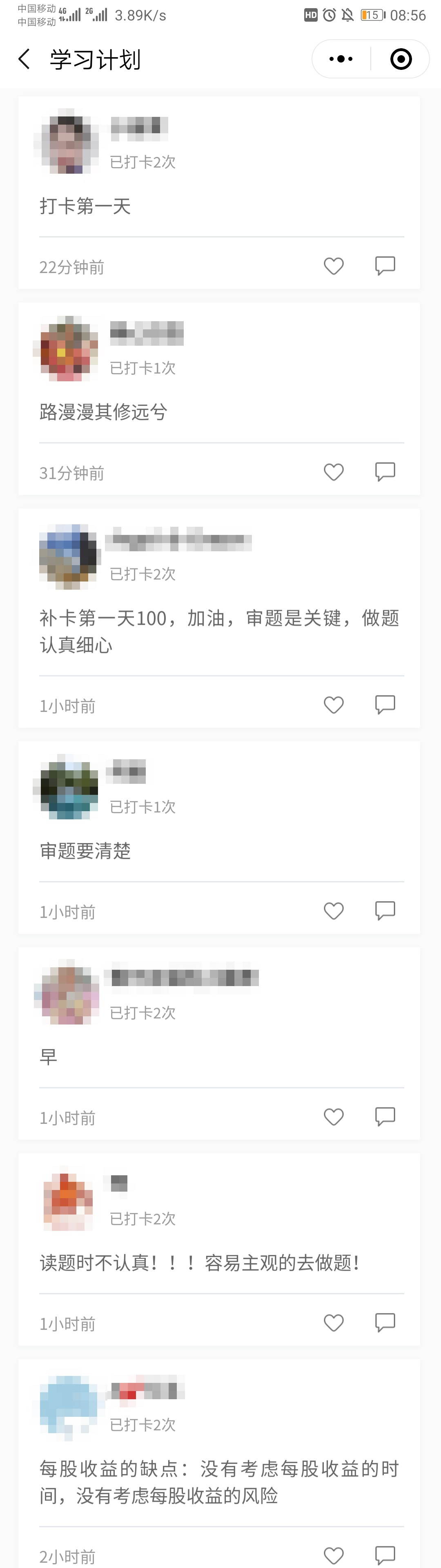The width and height of the screenshot is (441, 1568).
Task: Like the post 路漫漫其修远兮
Action: coord(333,472)
